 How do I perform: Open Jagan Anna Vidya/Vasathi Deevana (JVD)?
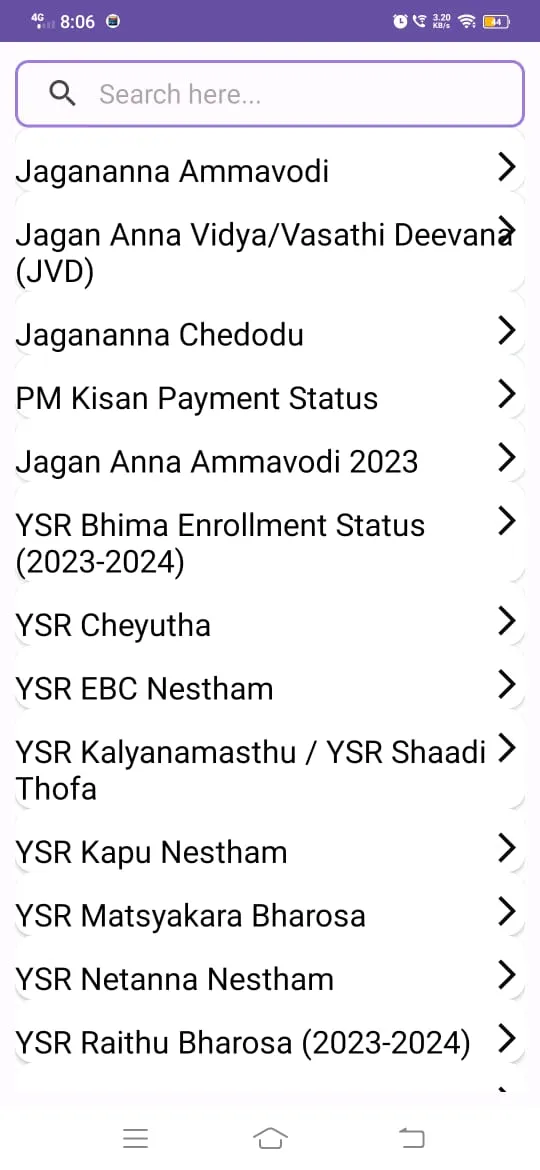coord(270,254)
